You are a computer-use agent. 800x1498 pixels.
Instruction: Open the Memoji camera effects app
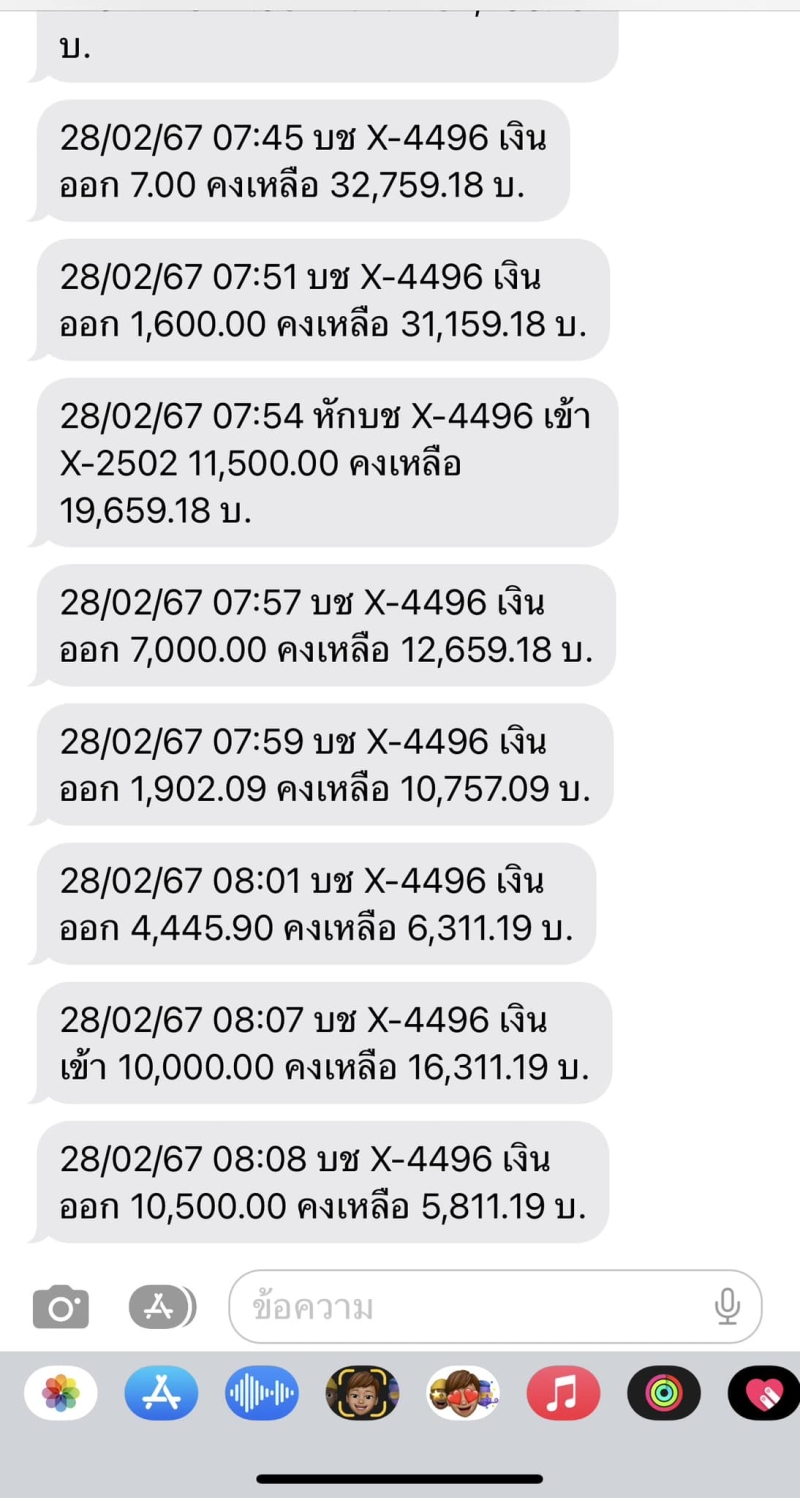[362, 1393]
